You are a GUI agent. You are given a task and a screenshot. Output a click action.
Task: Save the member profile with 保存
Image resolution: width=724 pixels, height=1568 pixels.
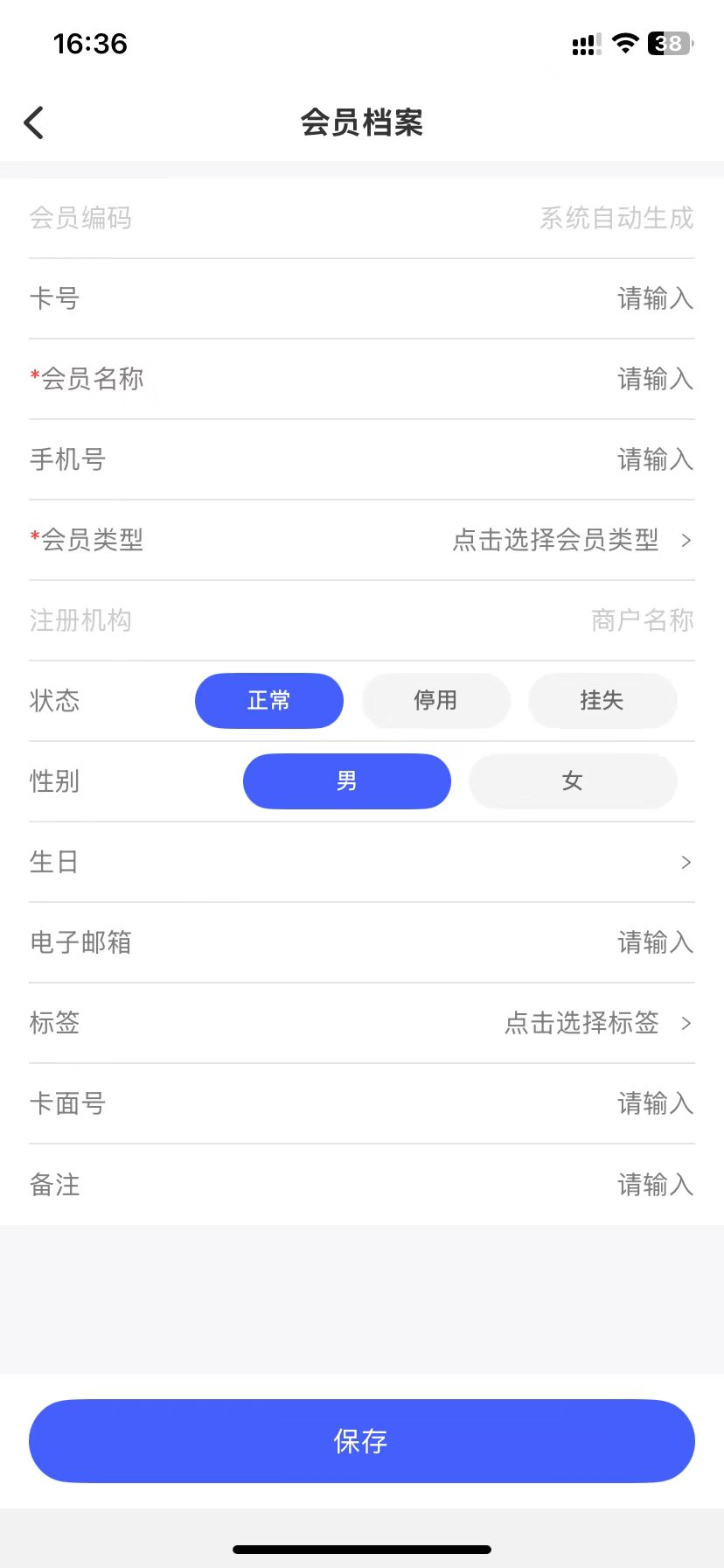click(x=361, y=1441)
